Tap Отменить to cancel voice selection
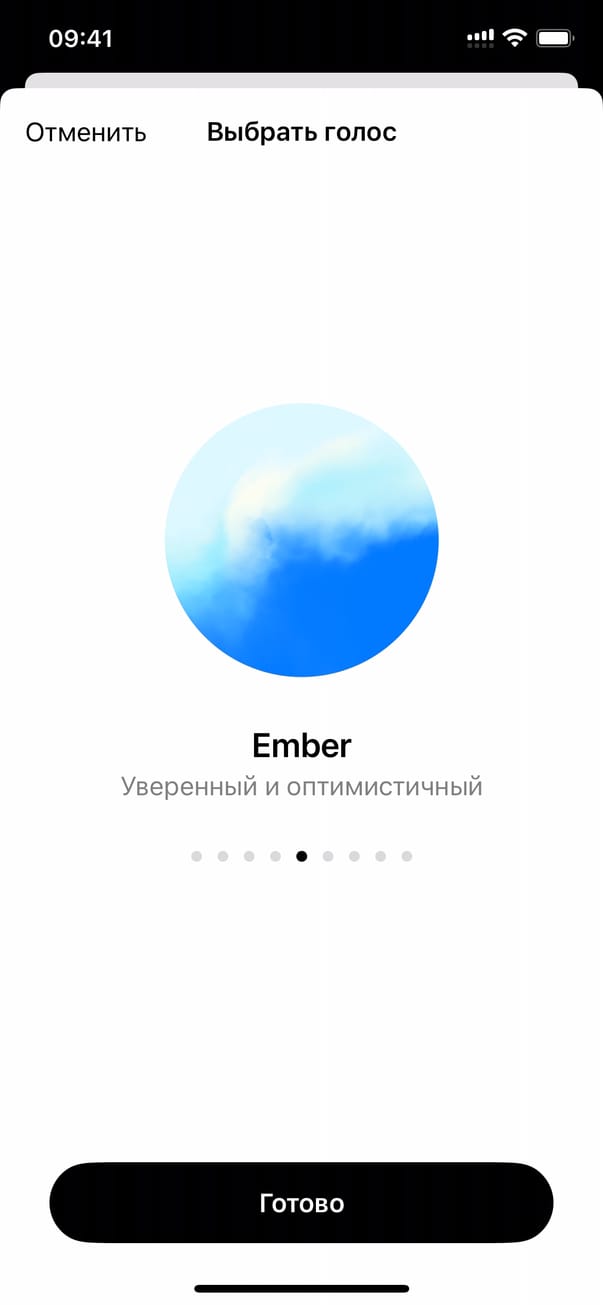Screen dimensions: 603x1305 click(x=86, y=133)
